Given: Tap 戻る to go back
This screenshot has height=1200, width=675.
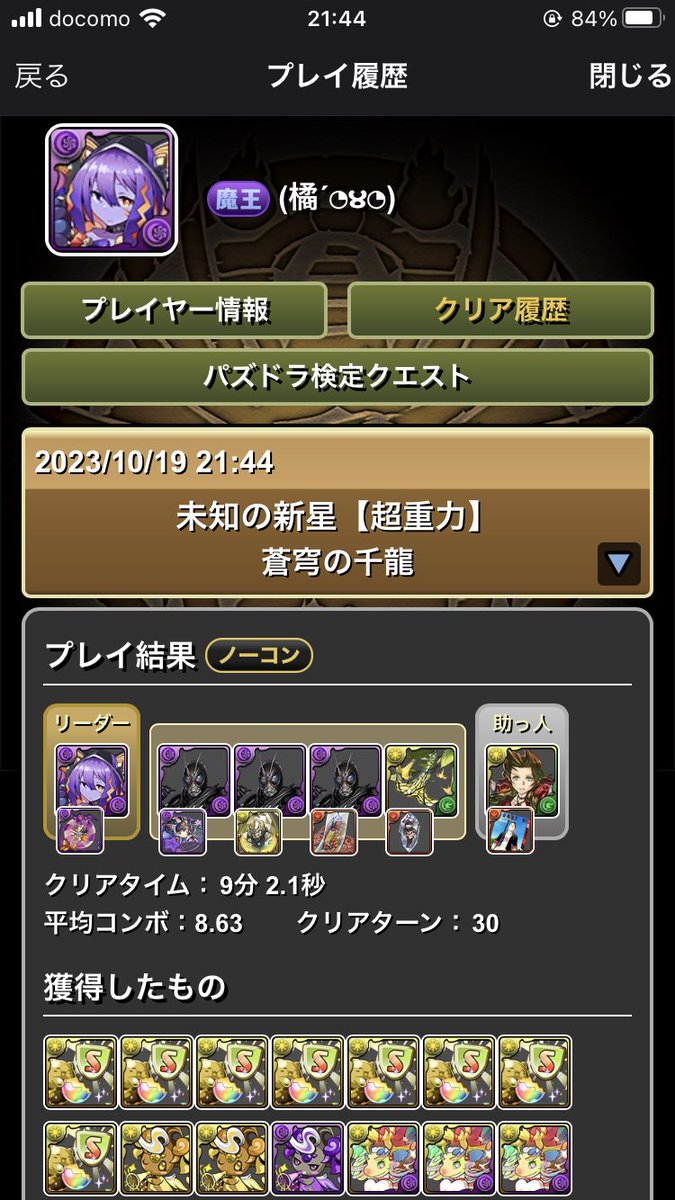Looking at the screenshot, I should click(x=42, y=76).
